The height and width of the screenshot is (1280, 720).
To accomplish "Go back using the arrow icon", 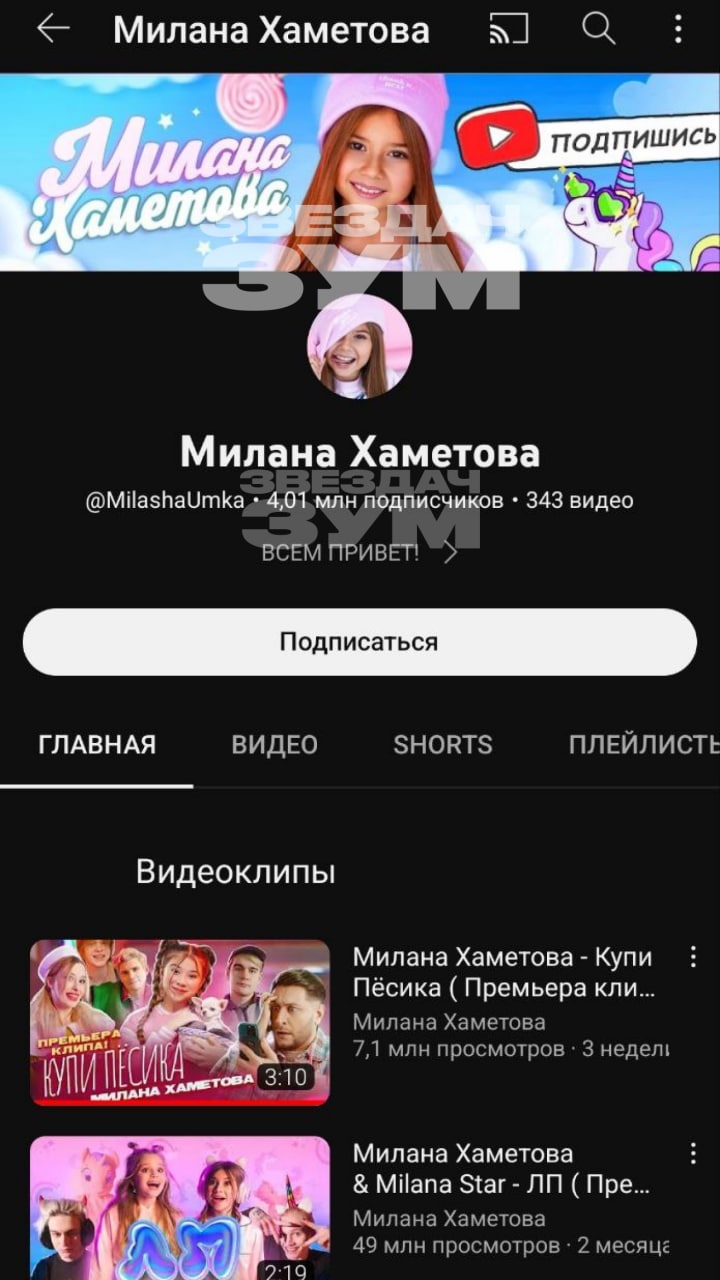I will click(52, 29).
